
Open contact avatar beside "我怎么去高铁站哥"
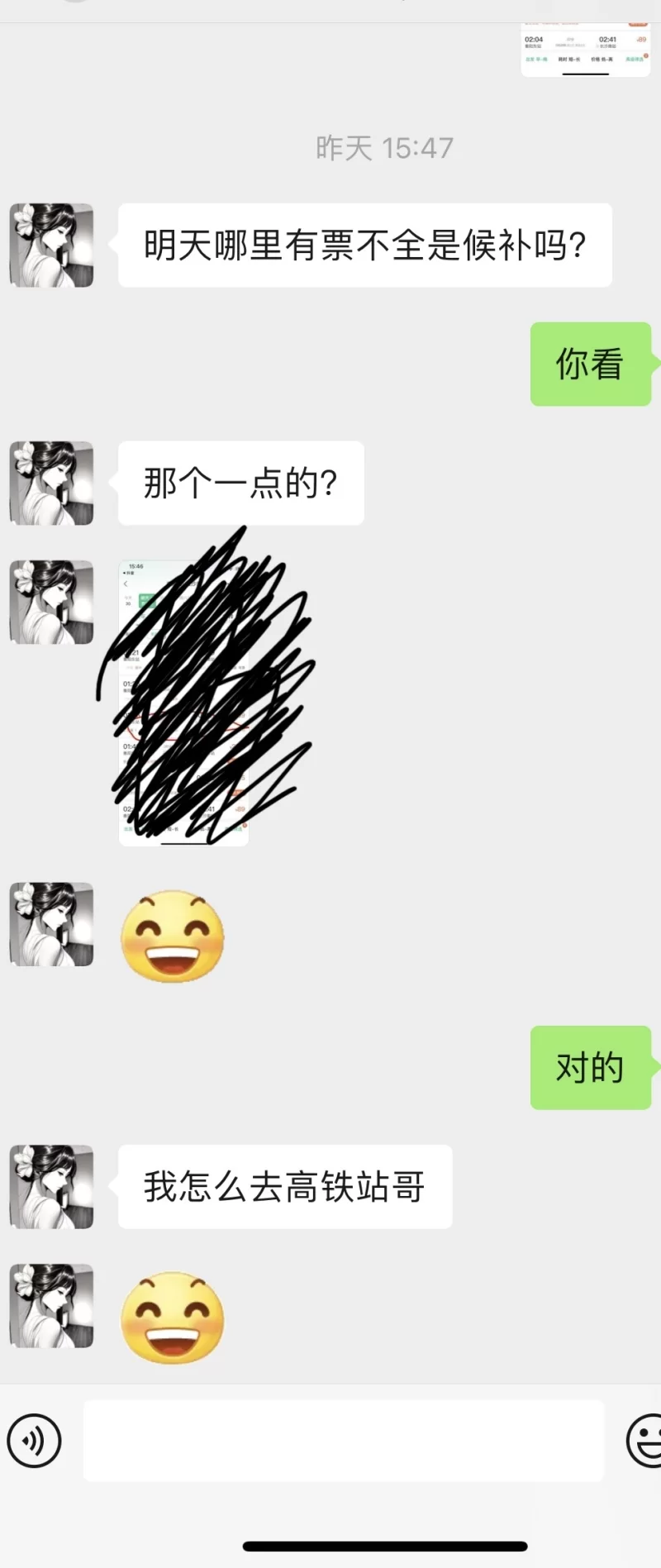tap(51, 1186)
